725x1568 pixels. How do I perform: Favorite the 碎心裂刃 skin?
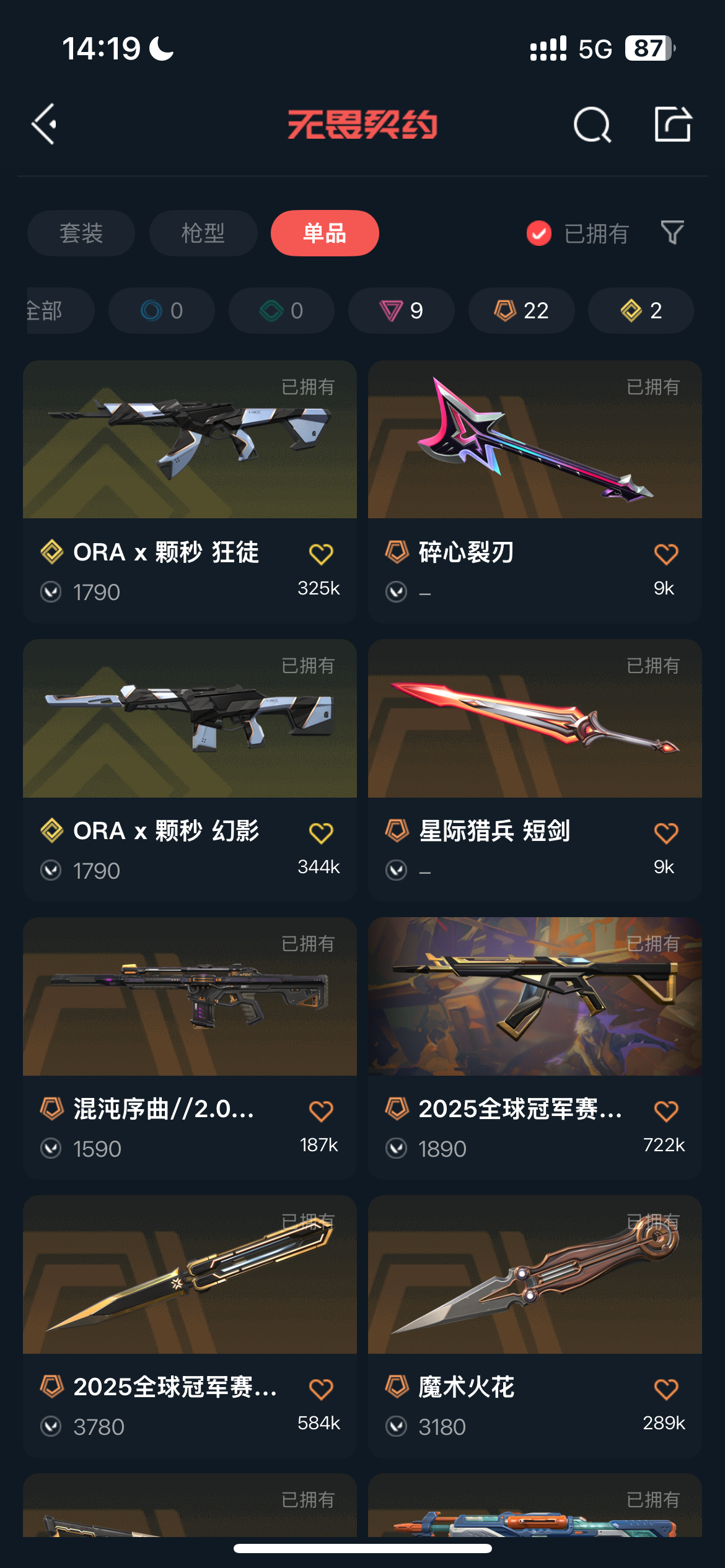point(666,554)
